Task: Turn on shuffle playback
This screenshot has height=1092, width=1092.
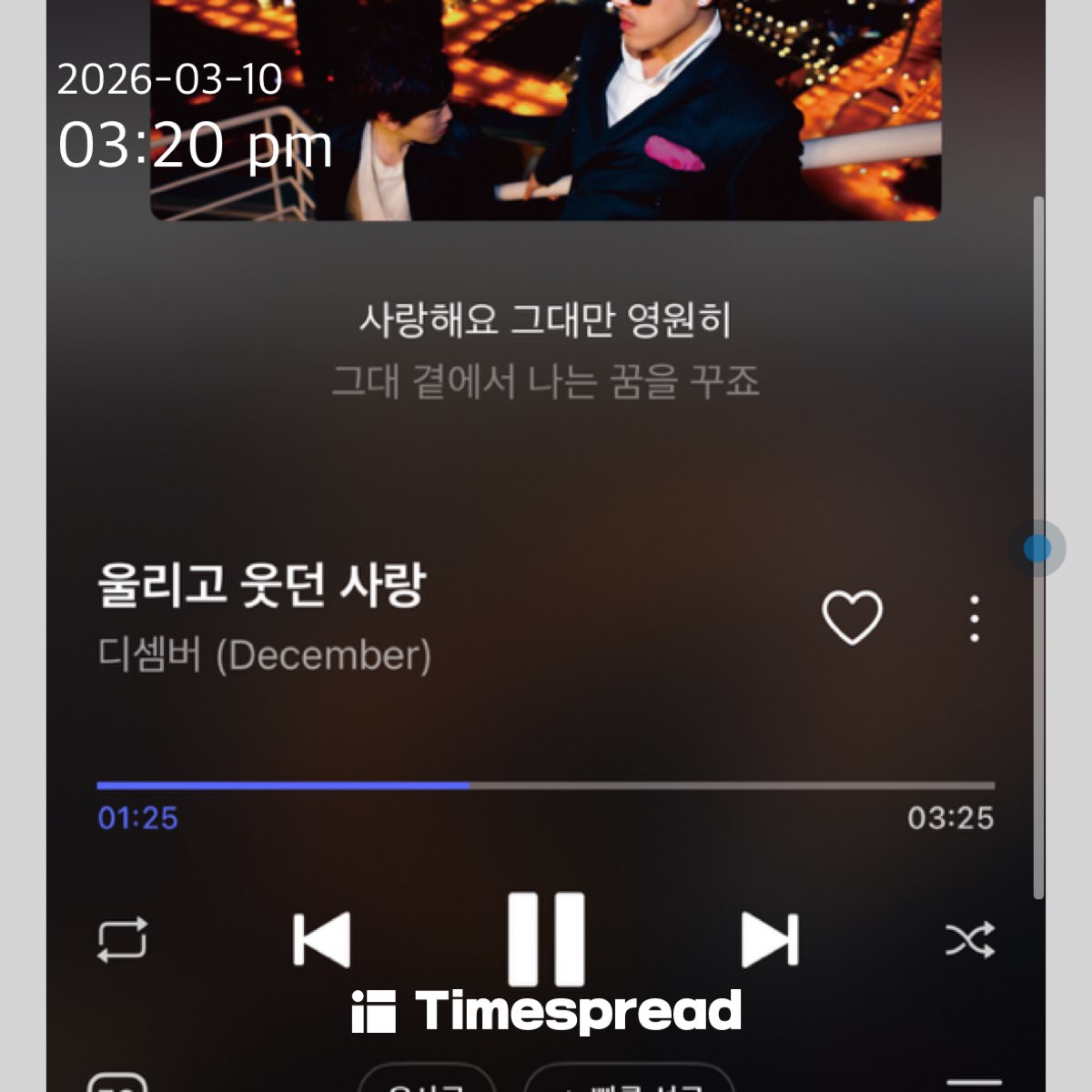Action: pos(970,939)
